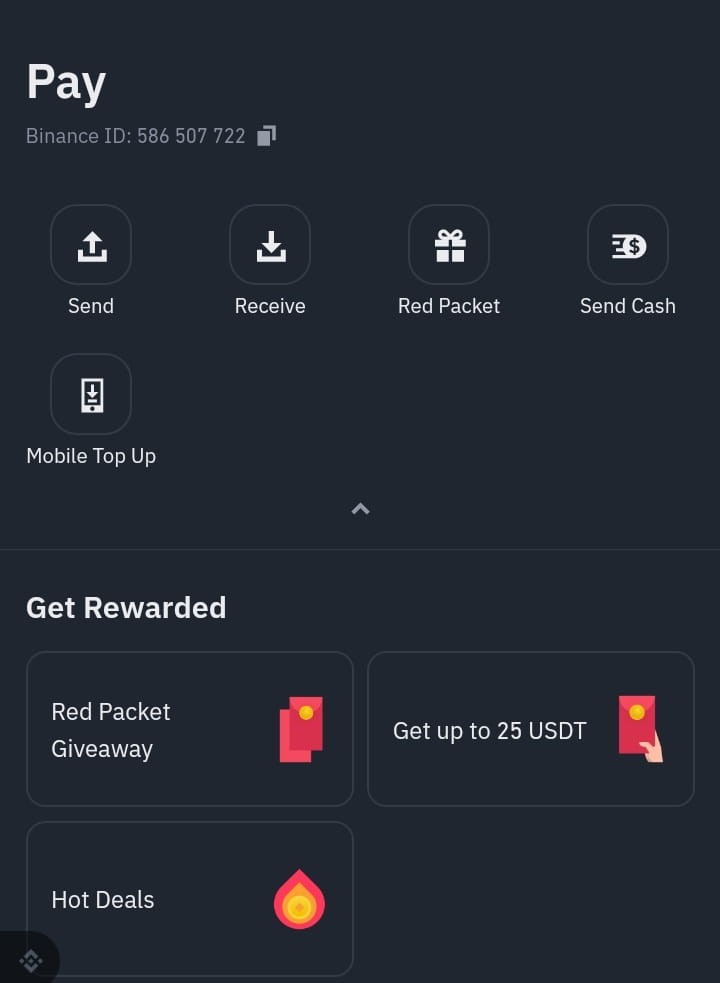Copy the Binance ID
Viewport: 720px width, 983px height.
pyautogui.click(x=266, y=136)
